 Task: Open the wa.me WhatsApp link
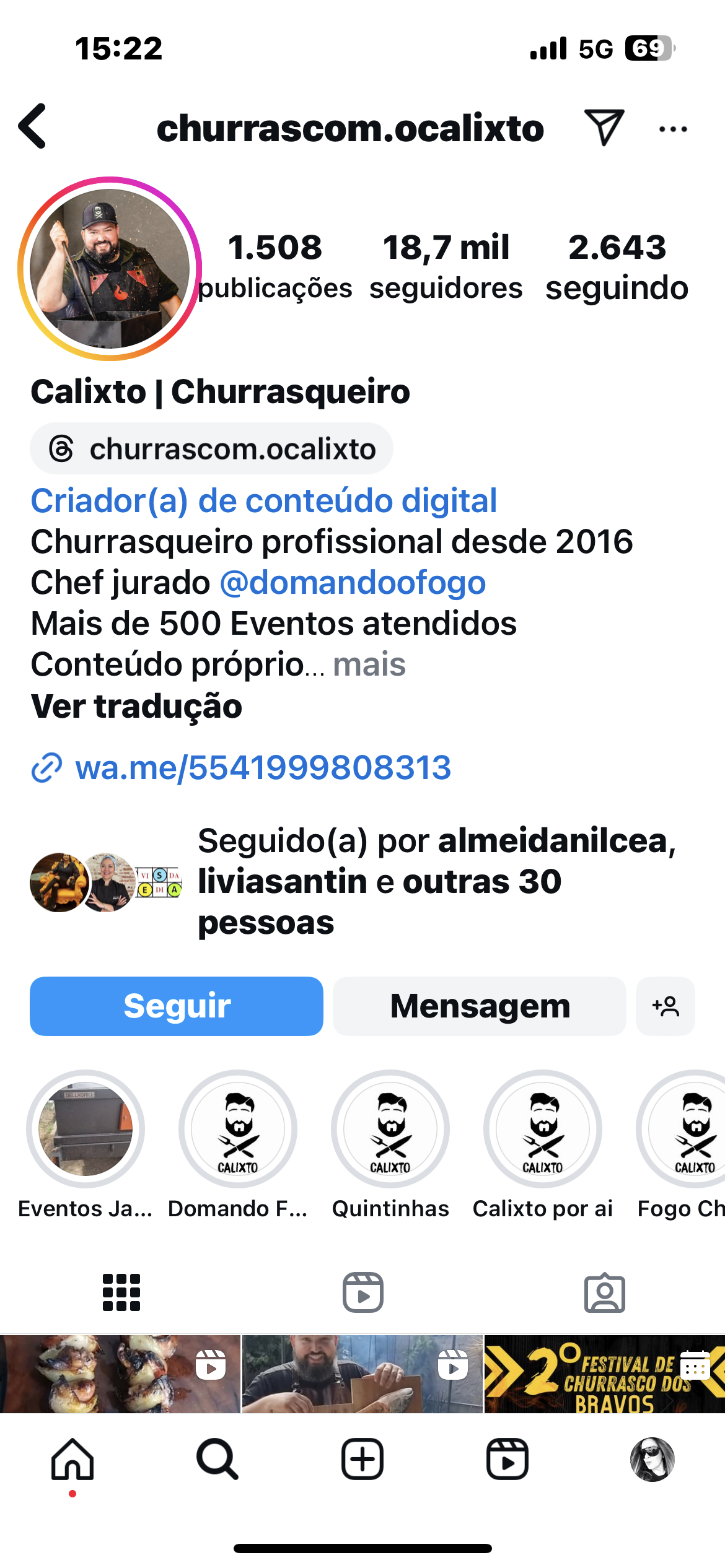[262, 768]
